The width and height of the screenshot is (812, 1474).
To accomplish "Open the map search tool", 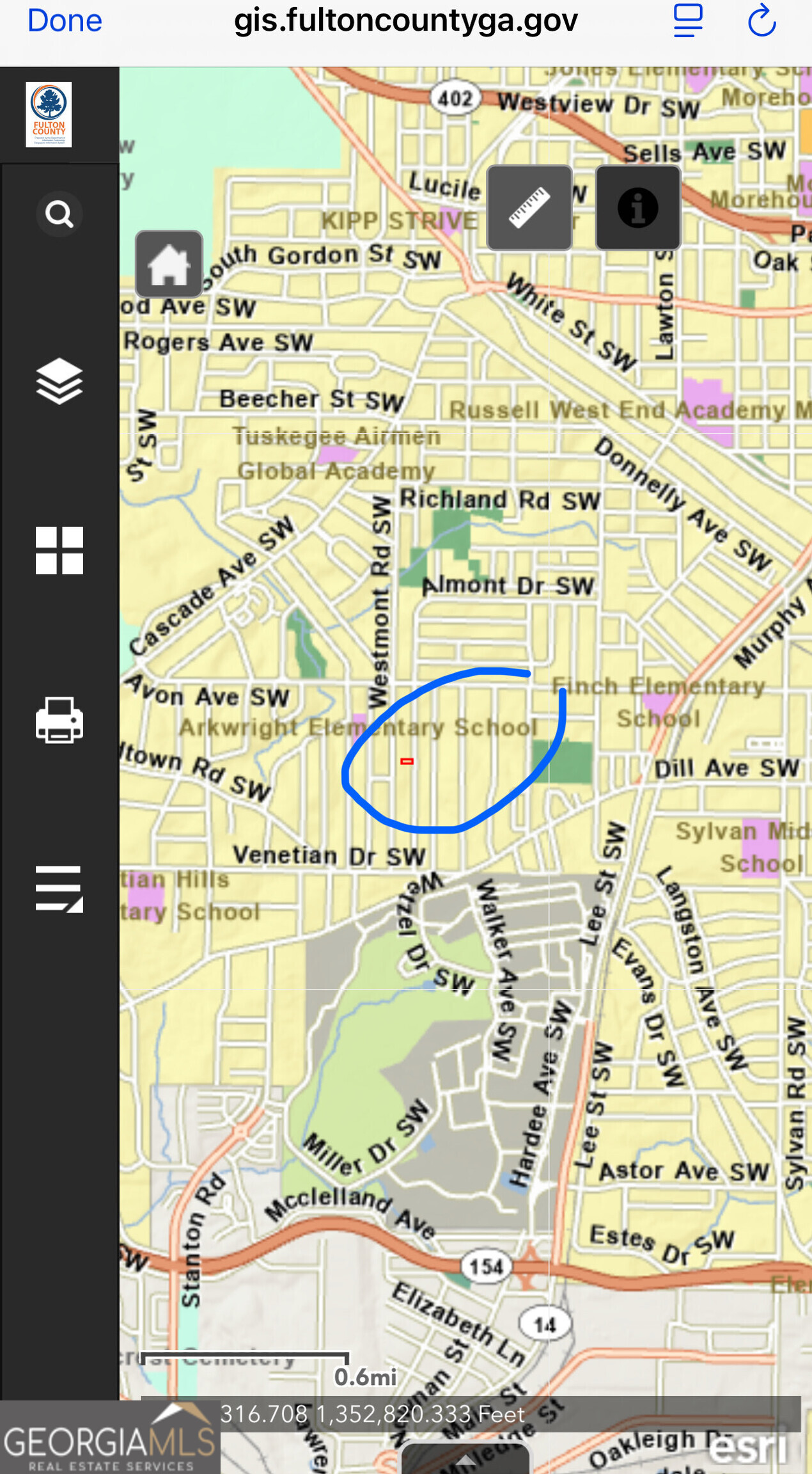I will coord(59,214).
